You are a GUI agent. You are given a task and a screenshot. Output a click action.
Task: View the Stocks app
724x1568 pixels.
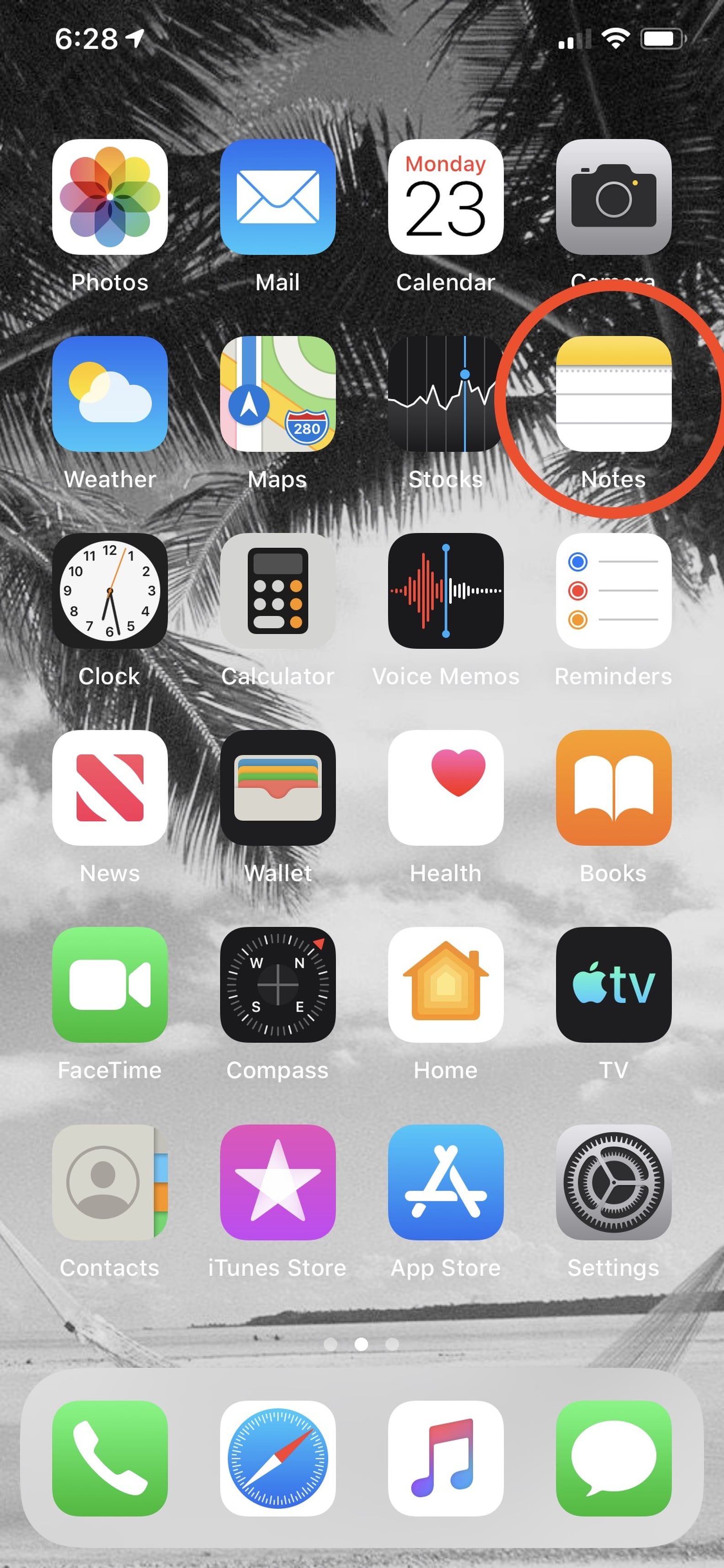tap(446, 396)
